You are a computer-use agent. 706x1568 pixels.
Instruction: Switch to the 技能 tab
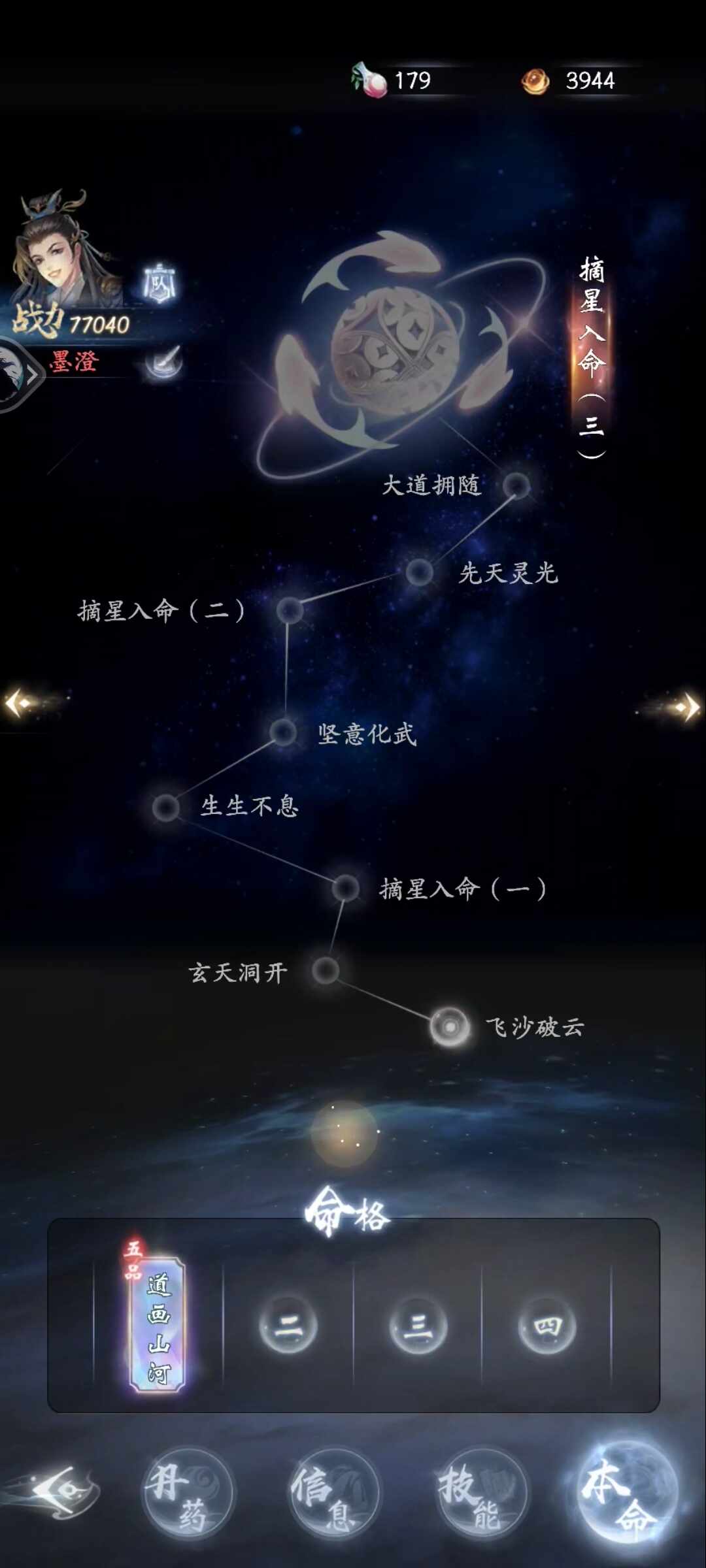tap(481, 1494)
